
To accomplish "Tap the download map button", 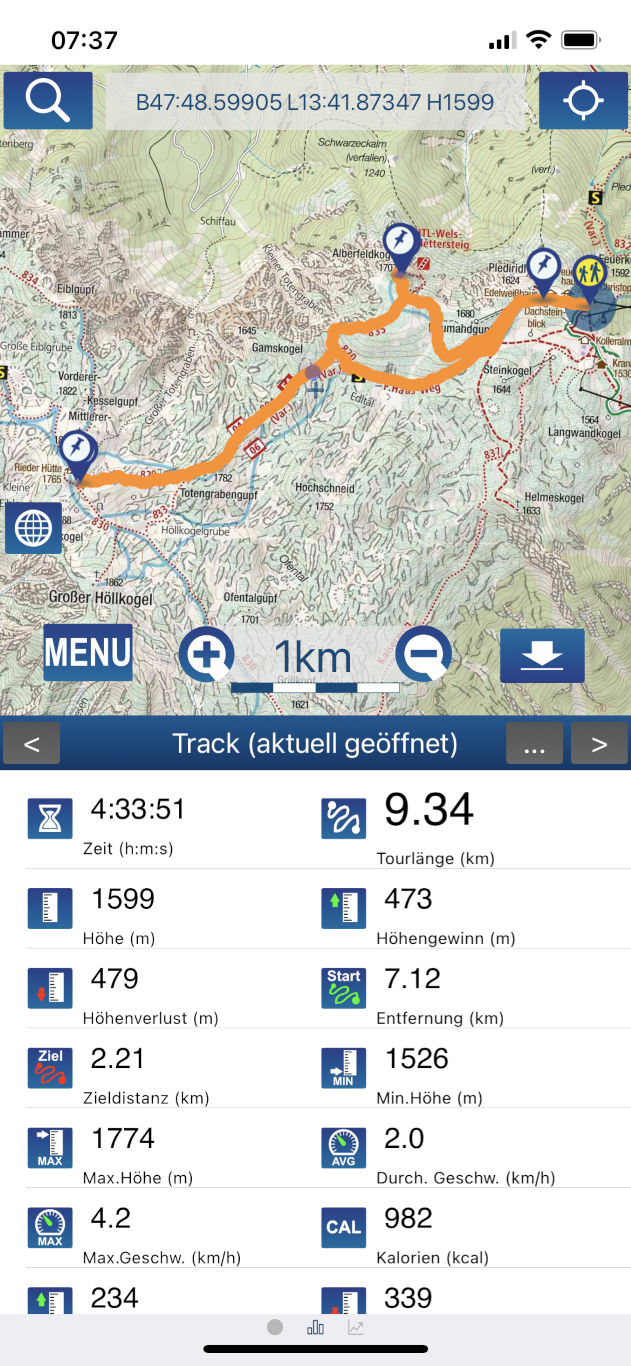I will tap(542, 656).
